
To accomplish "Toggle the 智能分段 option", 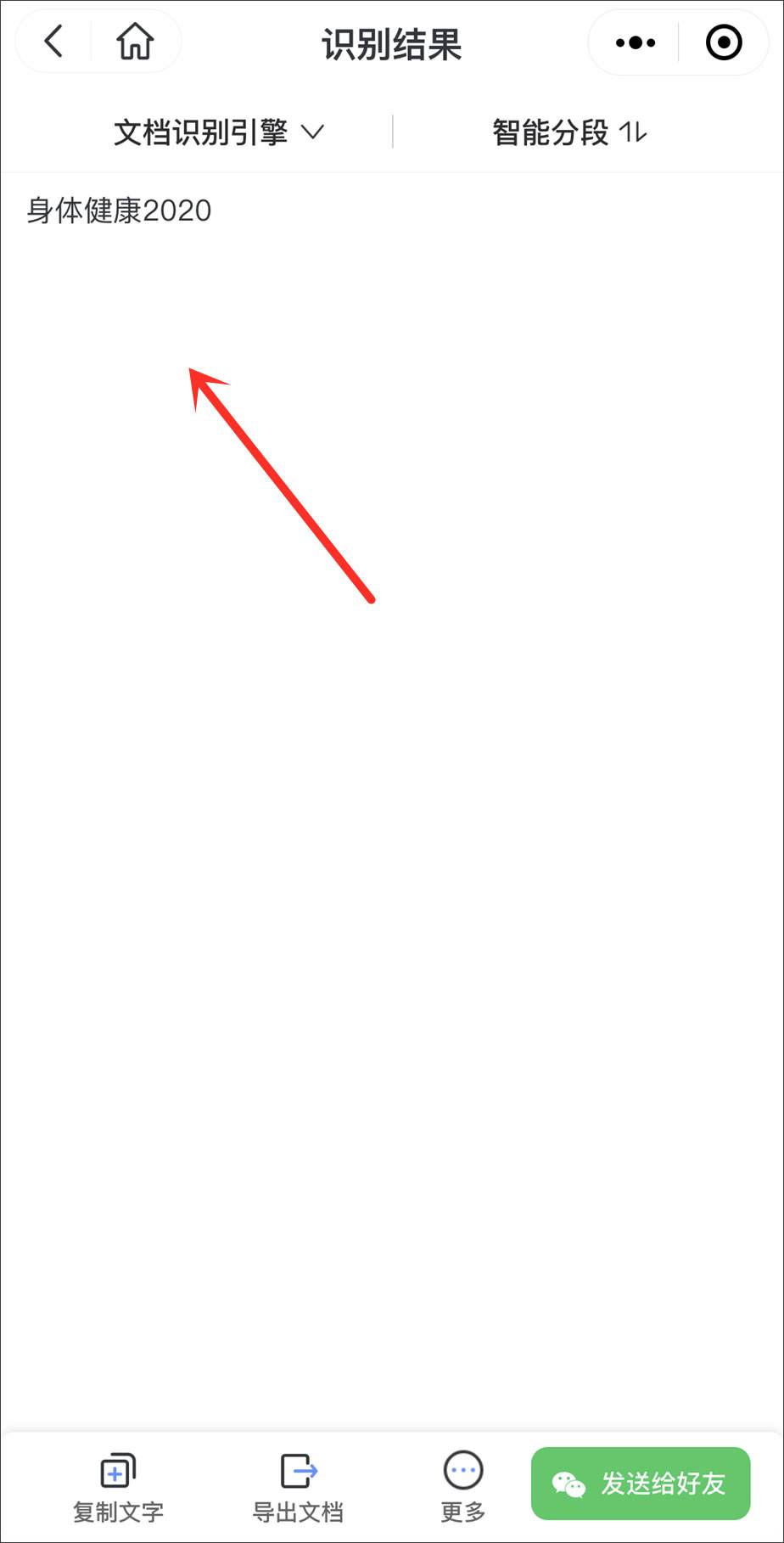I will [x=570, y=132].
